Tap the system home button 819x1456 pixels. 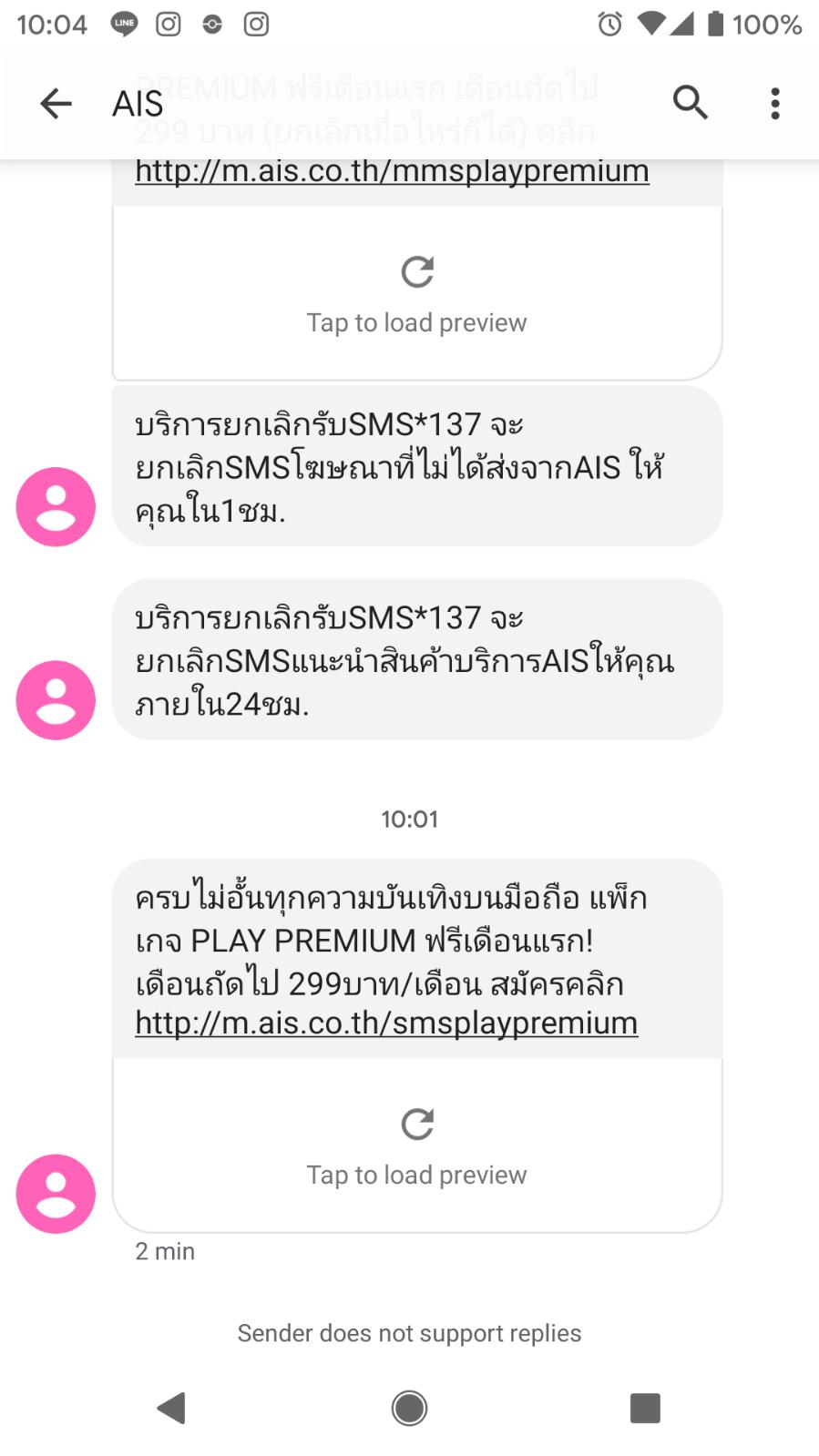[409, 1408]
